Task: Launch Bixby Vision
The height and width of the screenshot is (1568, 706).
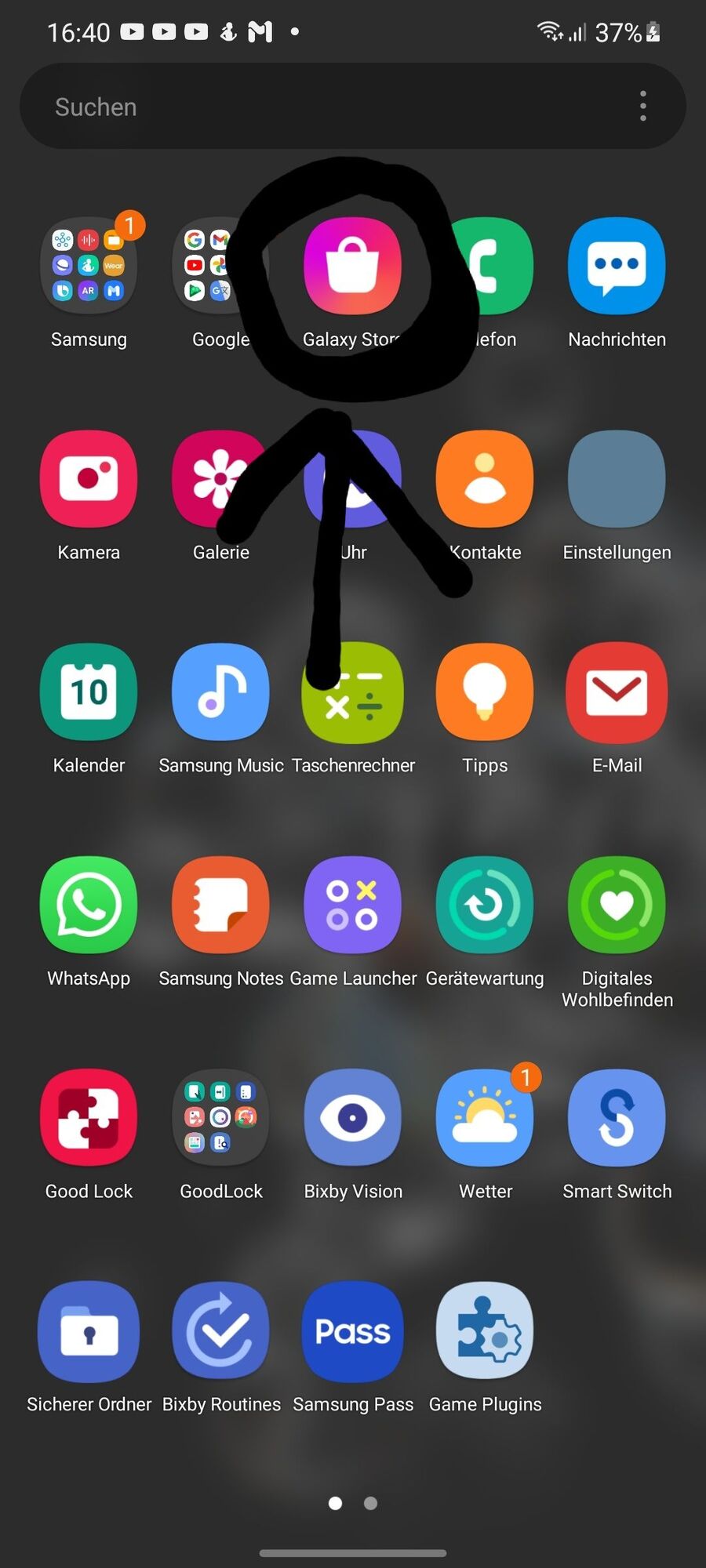Action: click(353, 1118)
